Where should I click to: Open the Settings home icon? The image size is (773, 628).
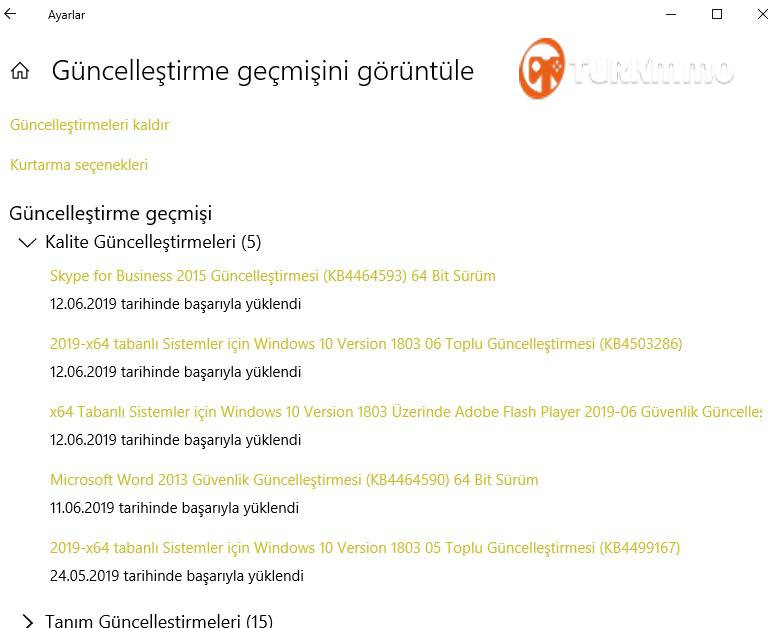point(20,71)
